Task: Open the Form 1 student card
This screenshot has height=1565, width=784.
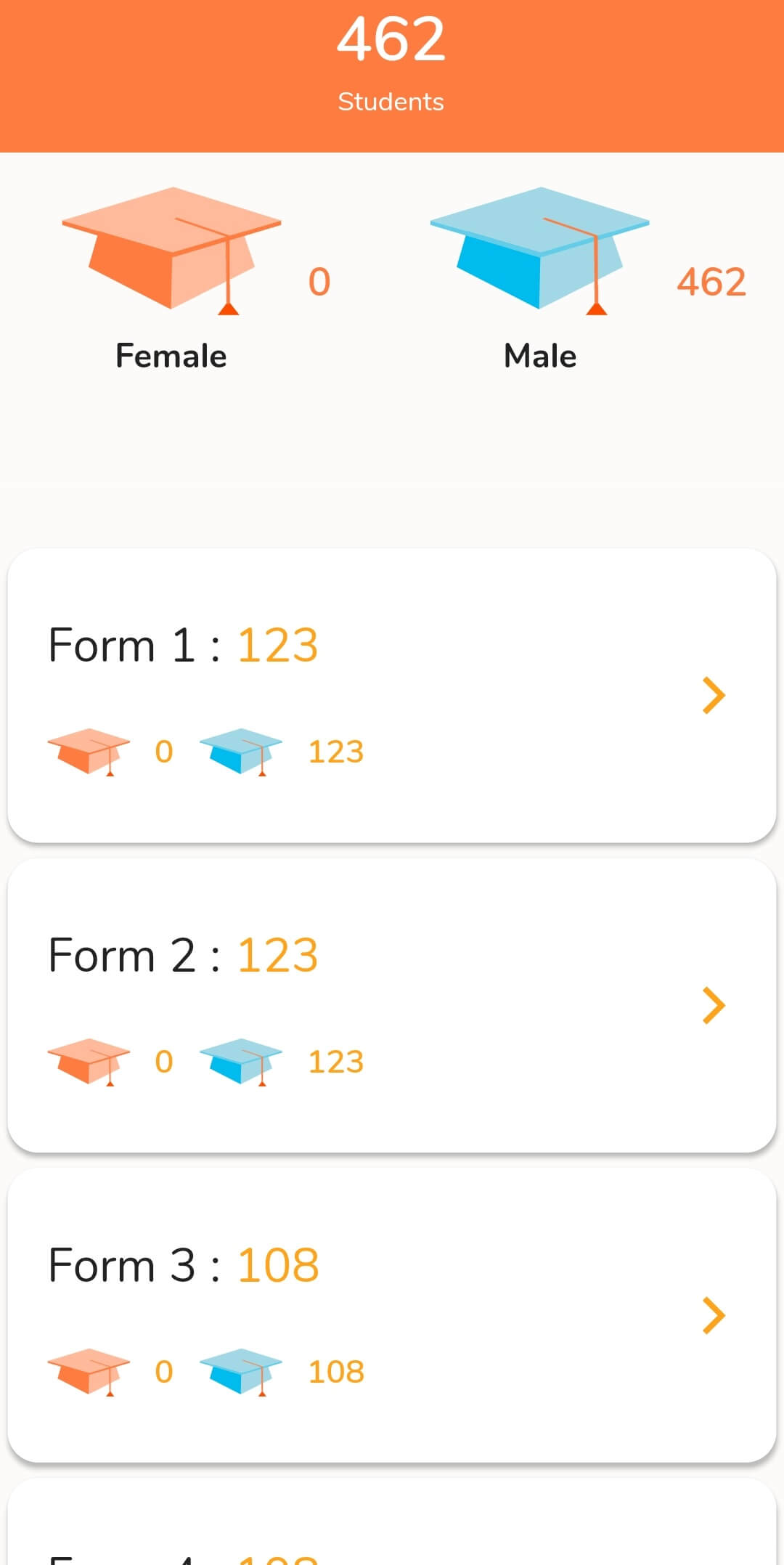Action: pyautogui.click(x=392, y=696)
